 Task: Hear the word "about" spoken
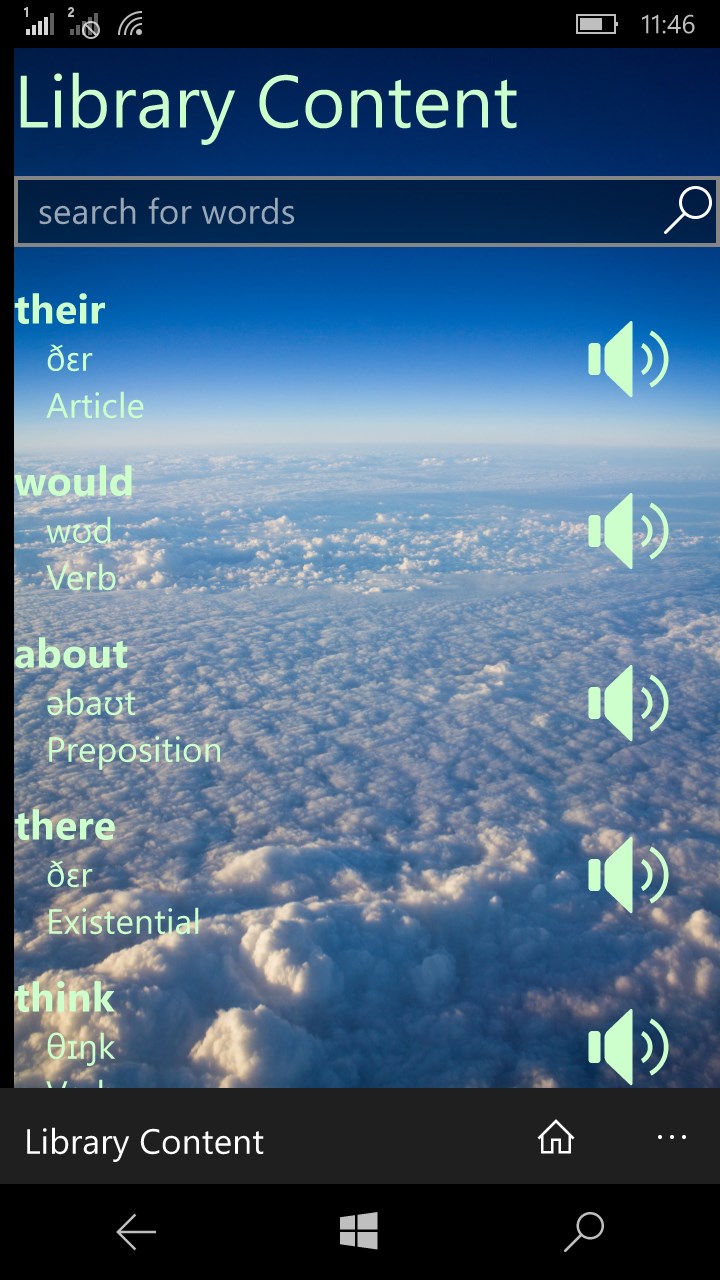[x=628, y=703]
